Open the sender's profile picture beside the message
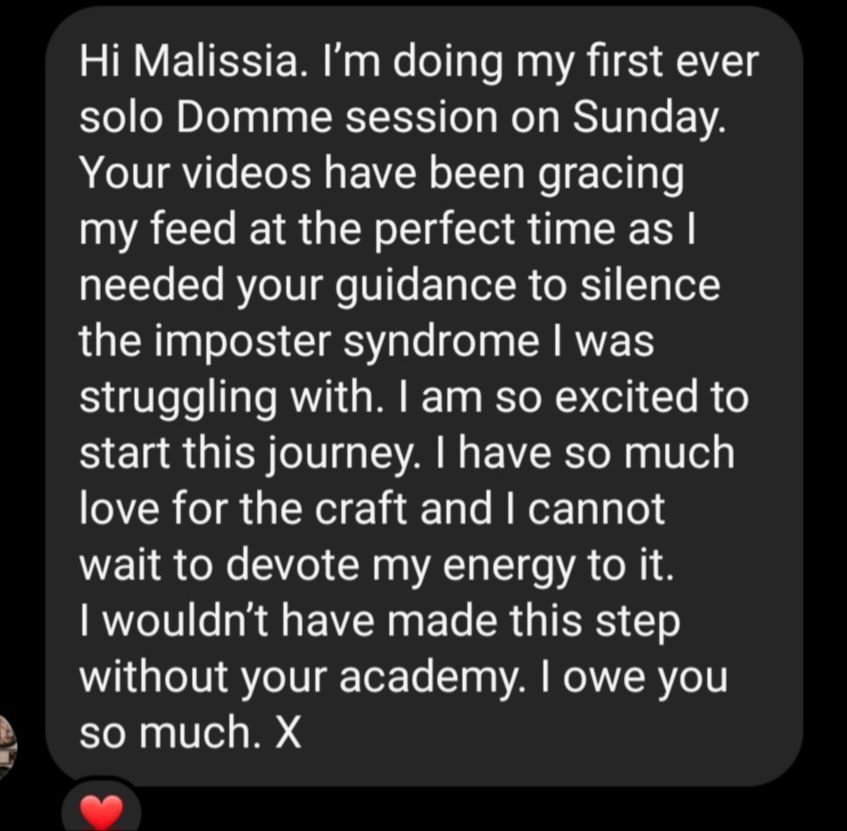This screenshot has height=831, width=847. click(6, 746)
